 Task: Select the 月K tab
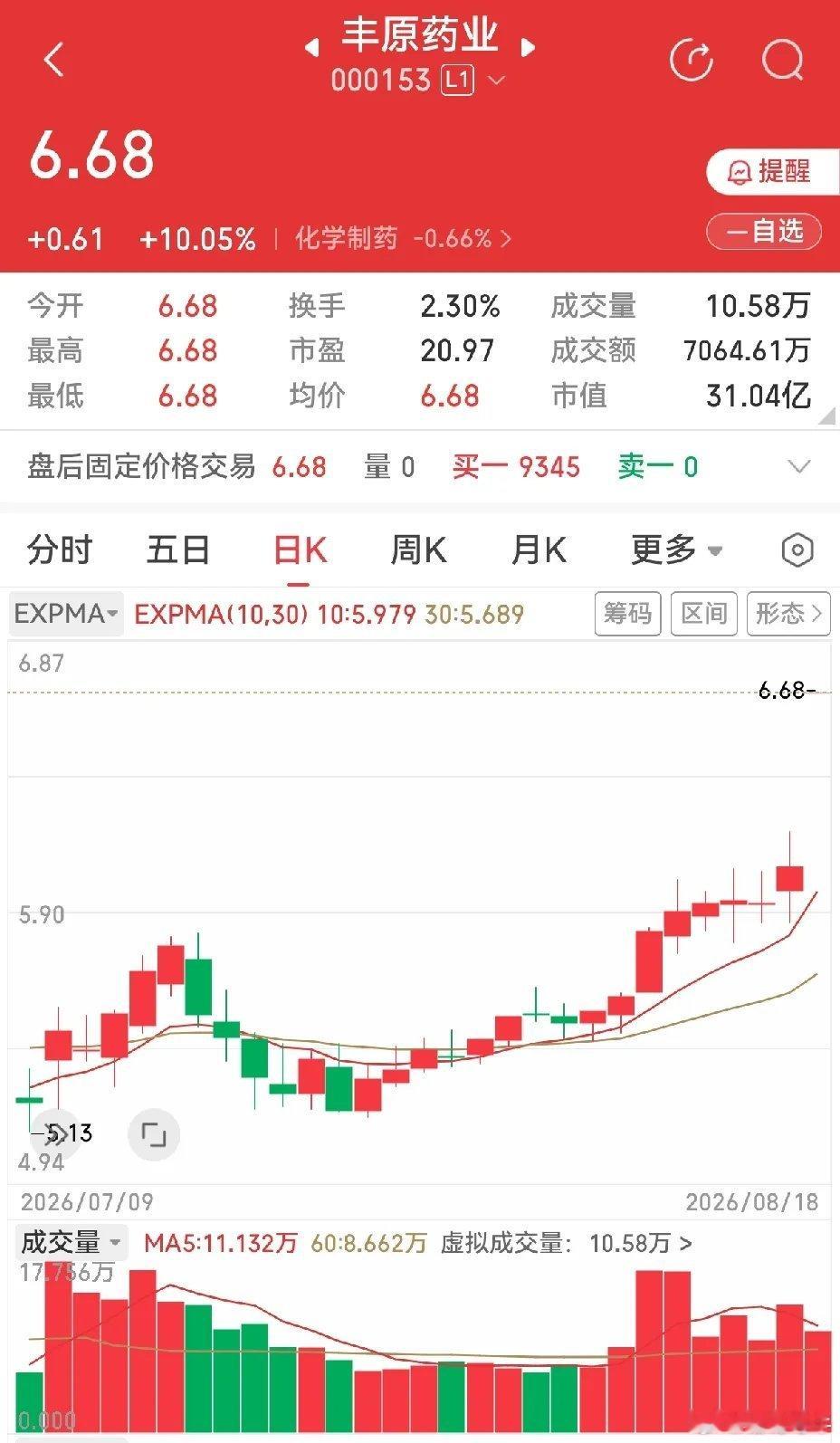(x=539, y=549)
